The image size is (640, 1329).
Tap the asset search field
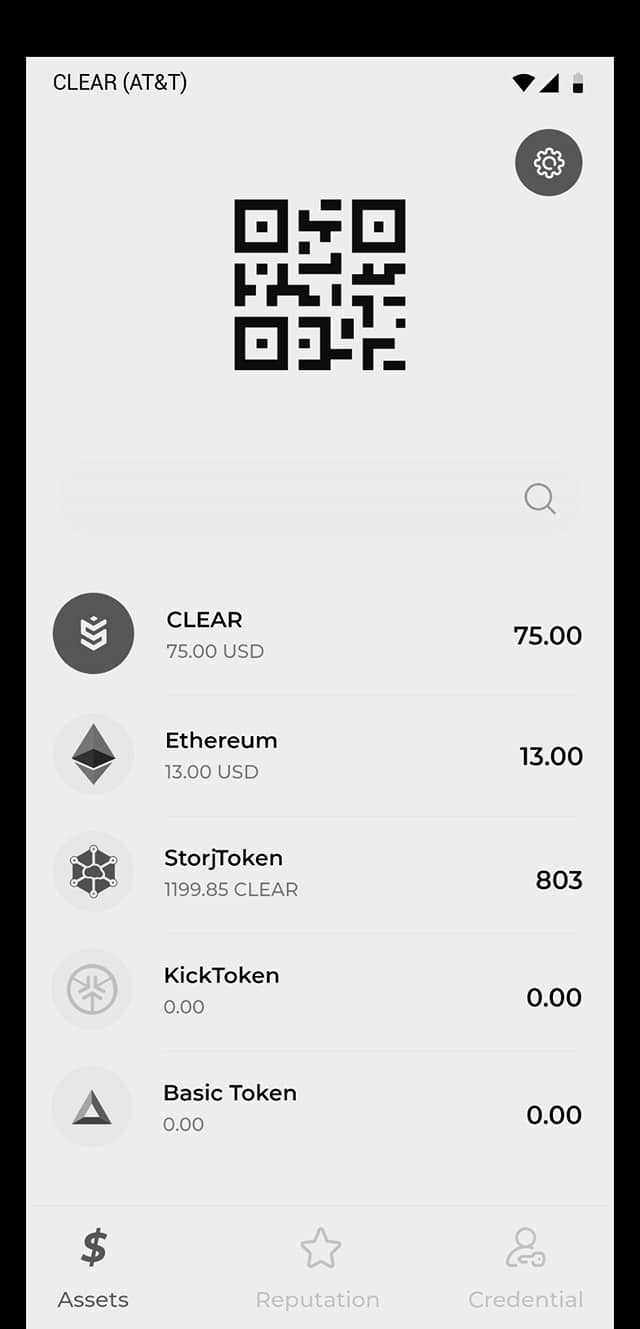pos(290,497)
